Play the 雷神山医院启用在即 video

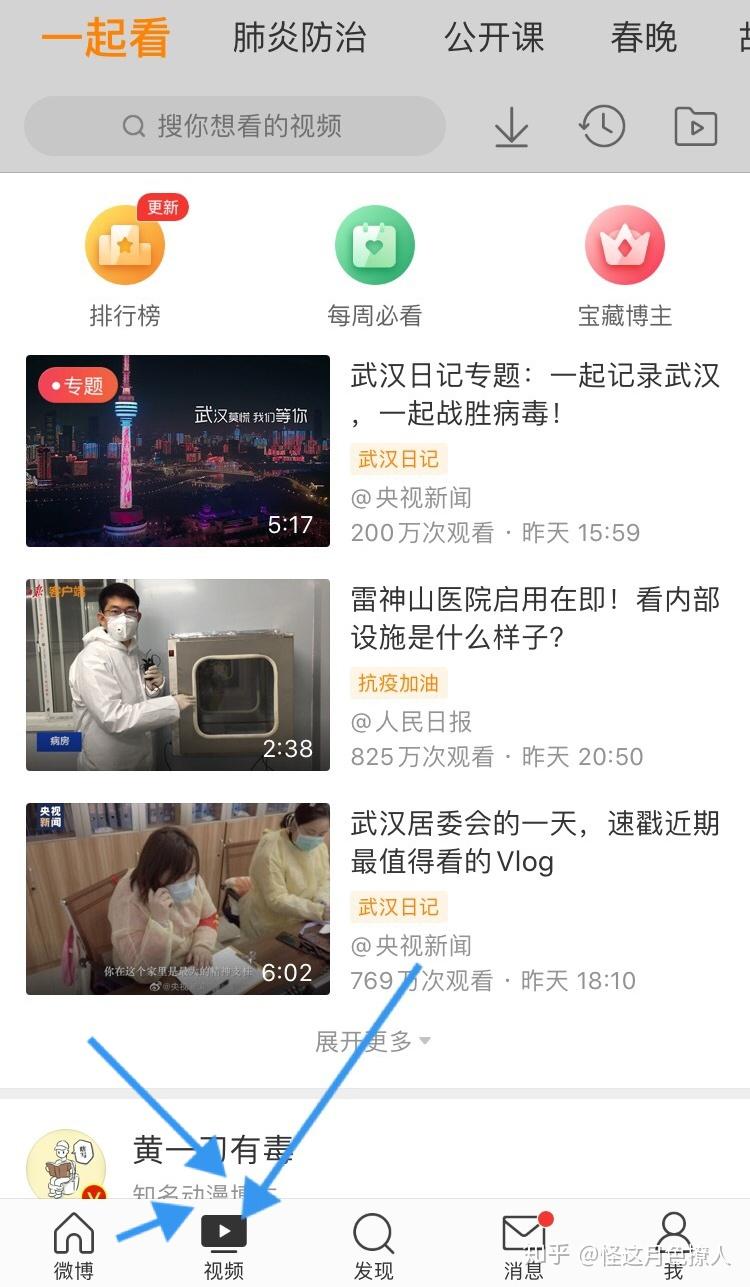178,675
